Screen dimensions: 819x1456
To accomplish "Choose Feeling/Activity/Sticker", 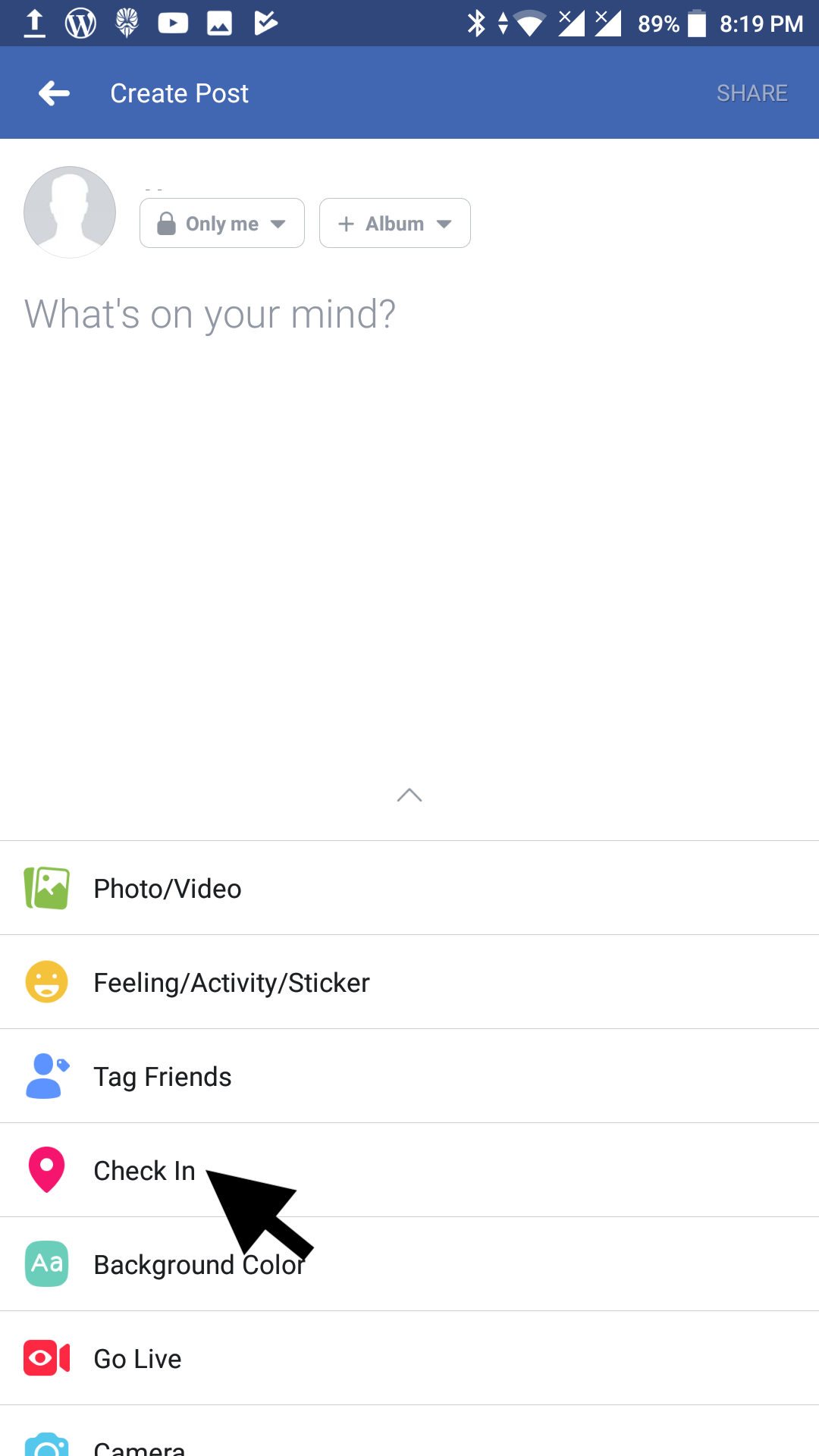I will pyautogui.click(x=409, y=982).
